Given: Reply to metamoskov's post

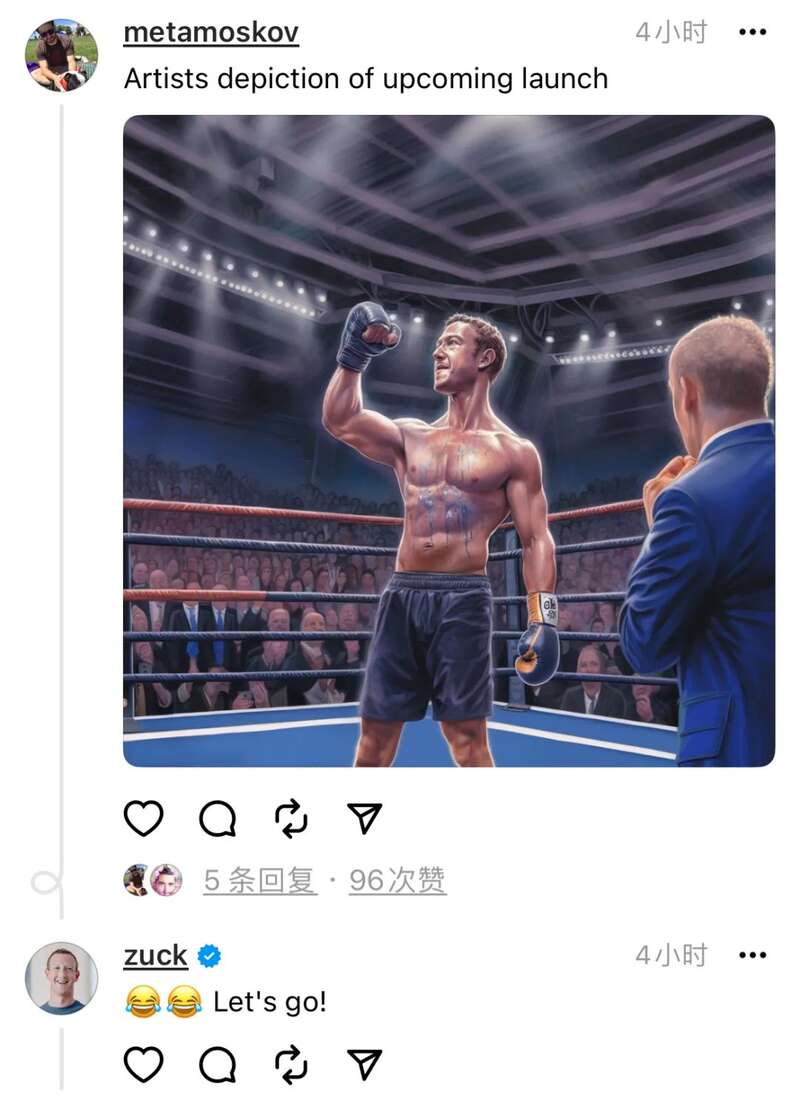Looking at the screenshot, I should pyautogui.click(x=217, y=820).
